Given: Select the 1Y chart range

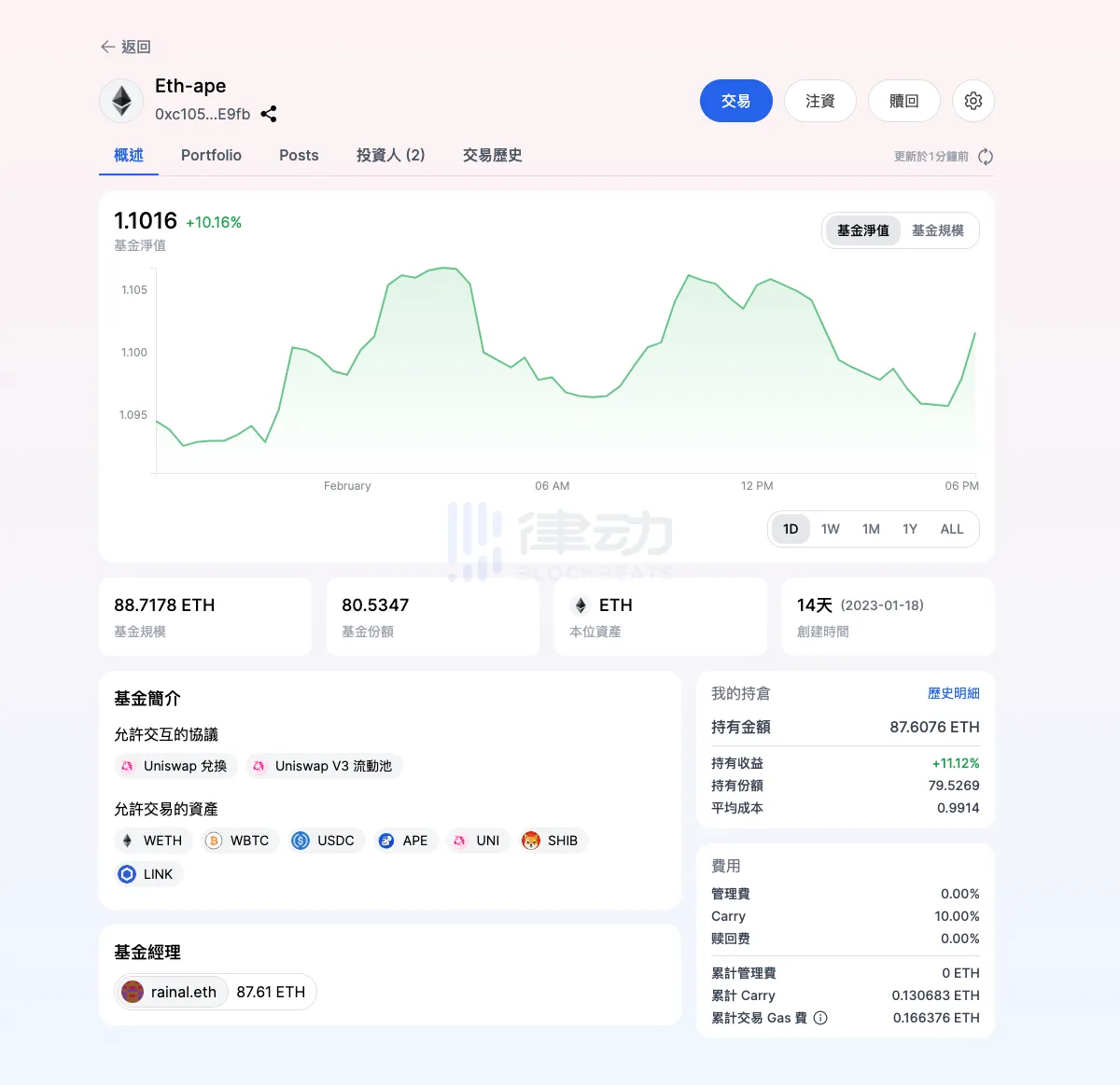Looking at the screenshot, I should [x=910, y=529].
